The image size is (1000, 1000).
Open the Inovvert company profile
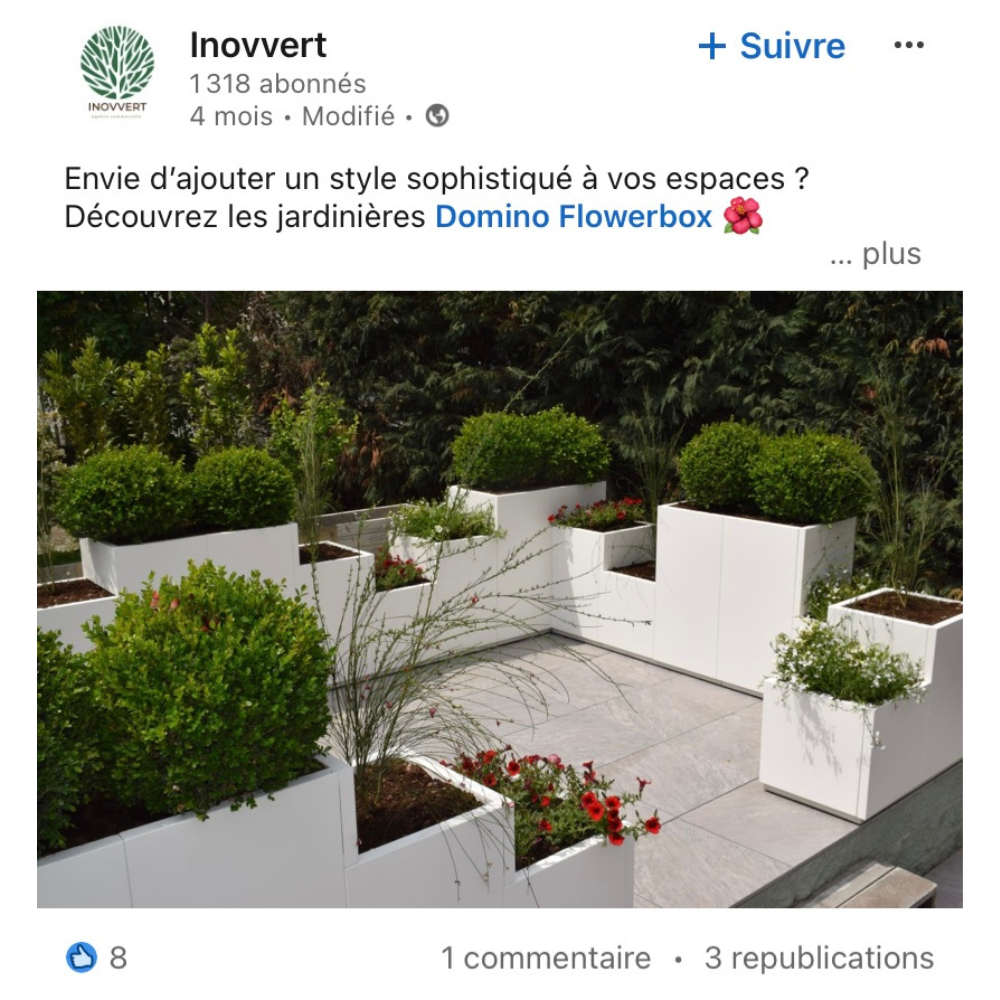click(258, 45)
